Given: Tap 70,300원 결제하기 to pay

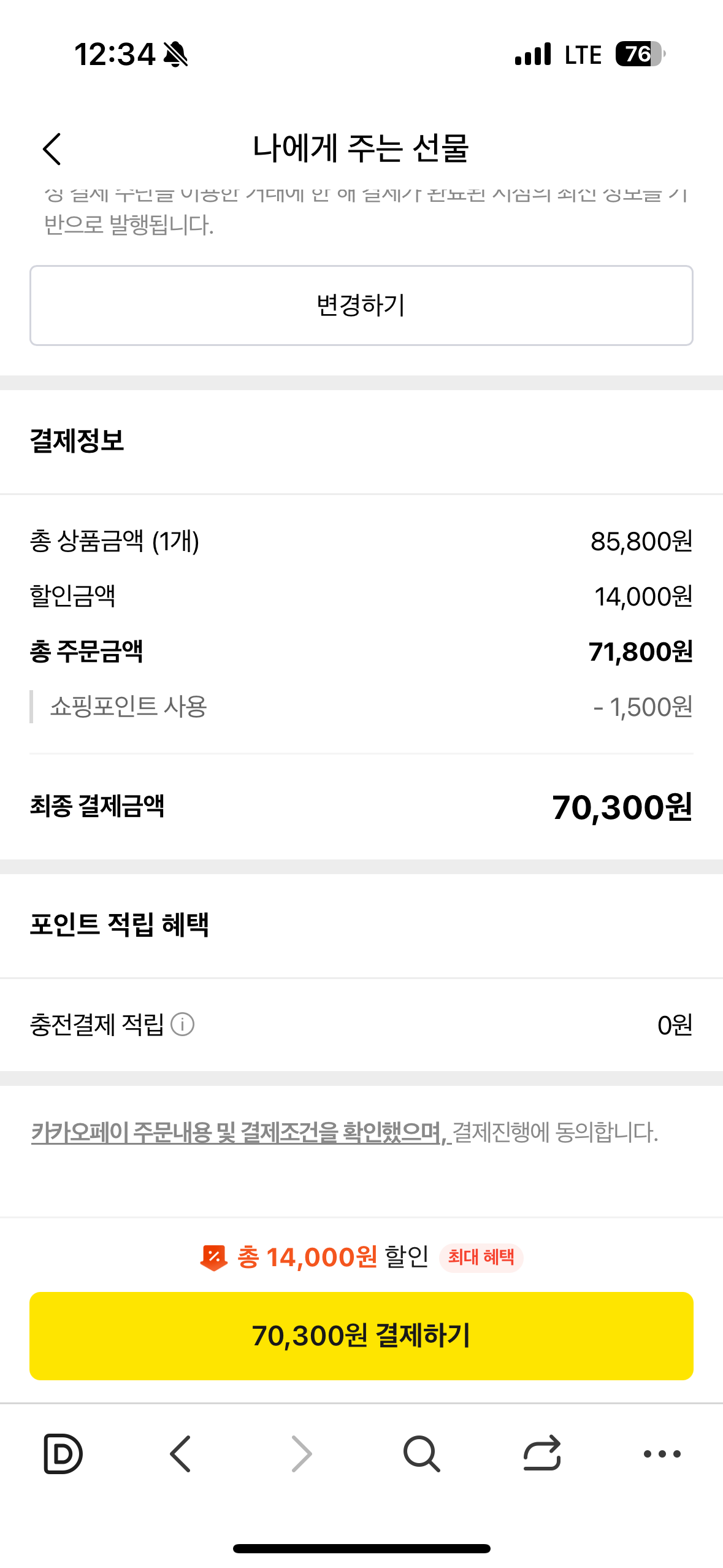Looking at the screenshot, I should pyautogui.click(x=361, y=1335).
